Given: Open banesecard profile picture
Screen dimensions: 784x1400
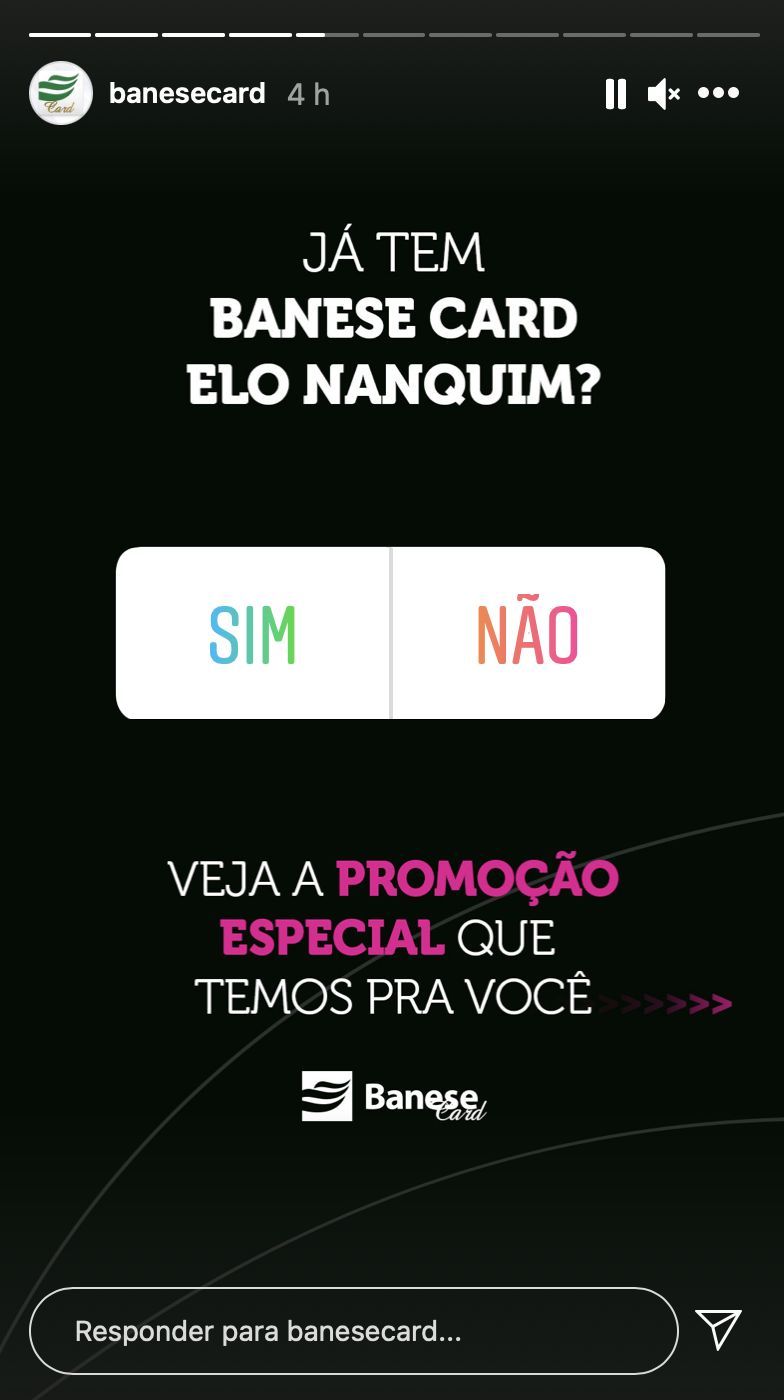Looking at the screenshot, I should point(61,94).
